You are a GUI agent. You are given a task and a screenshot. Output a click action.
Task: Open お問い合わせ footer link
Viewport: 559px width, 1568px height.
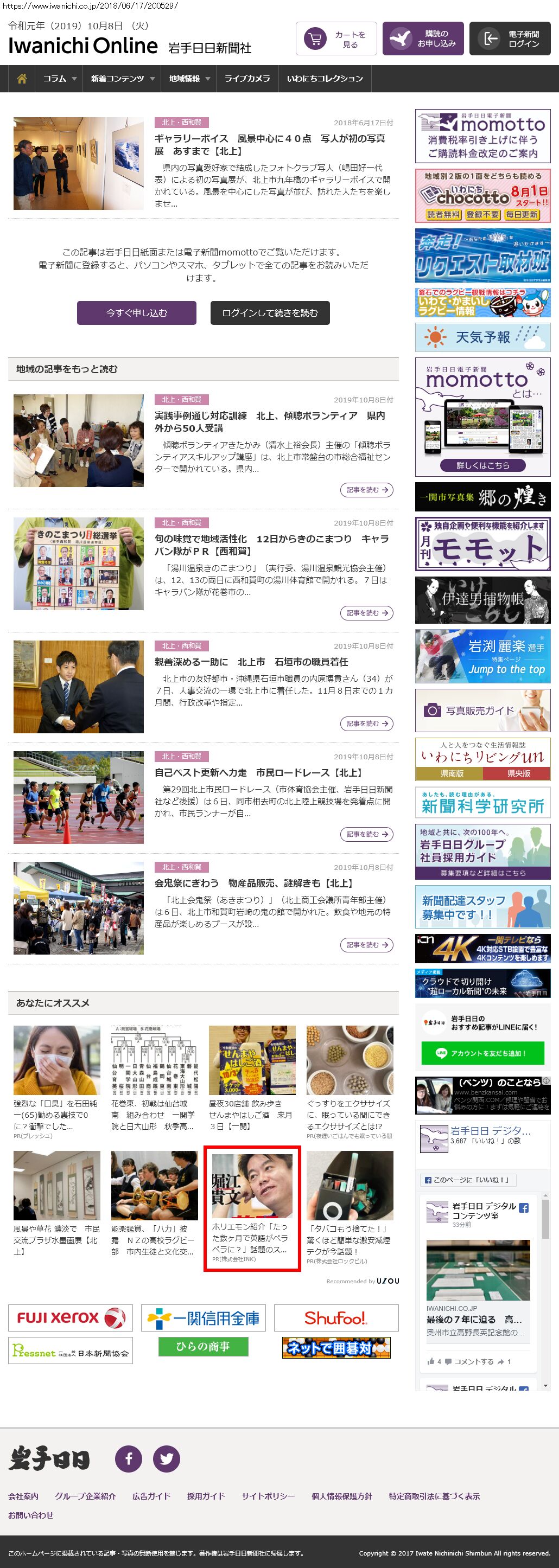[x=30, y=1515]
